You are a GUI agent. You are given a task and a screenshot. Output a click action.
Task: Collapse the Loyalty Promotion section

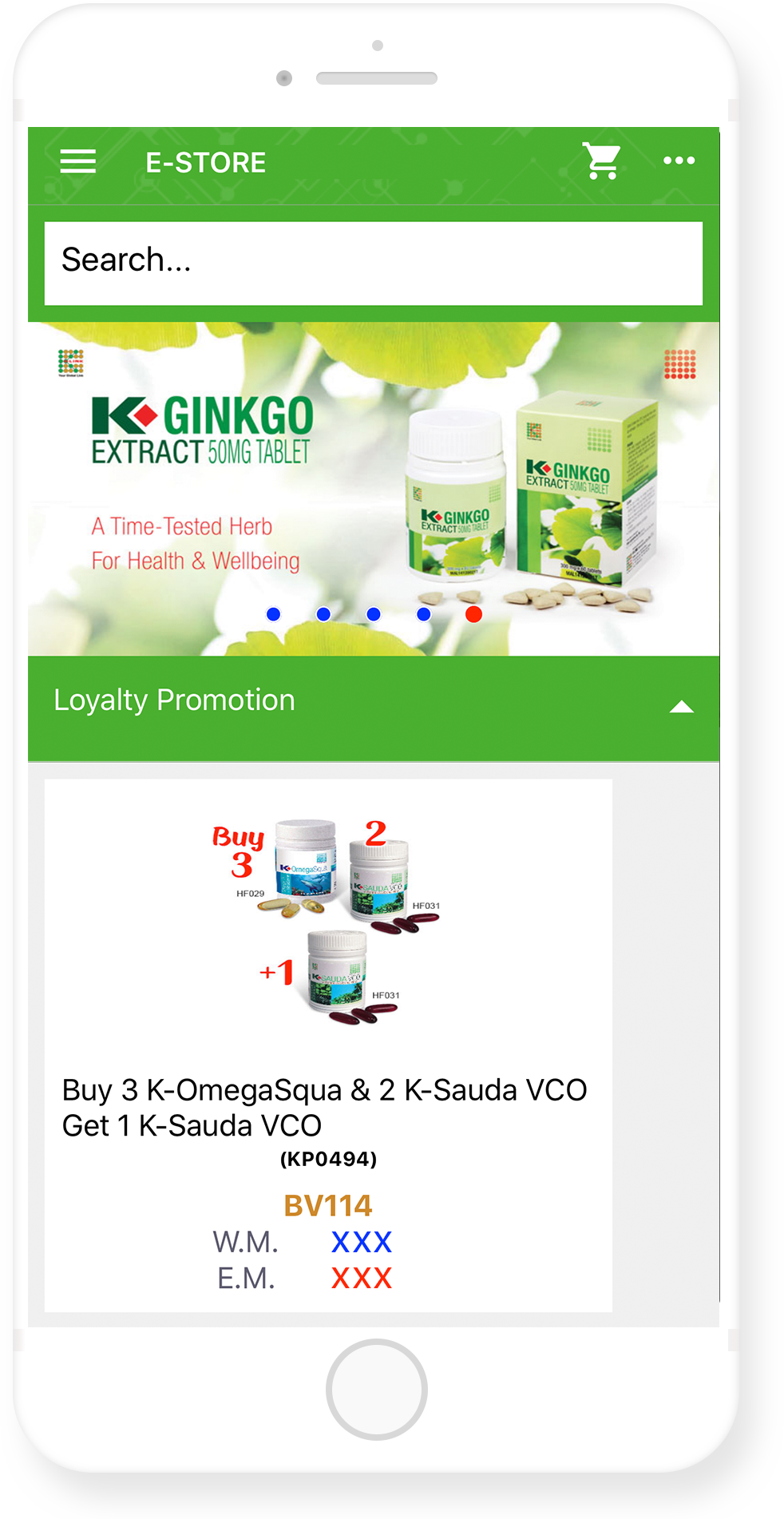coord(681,706)
